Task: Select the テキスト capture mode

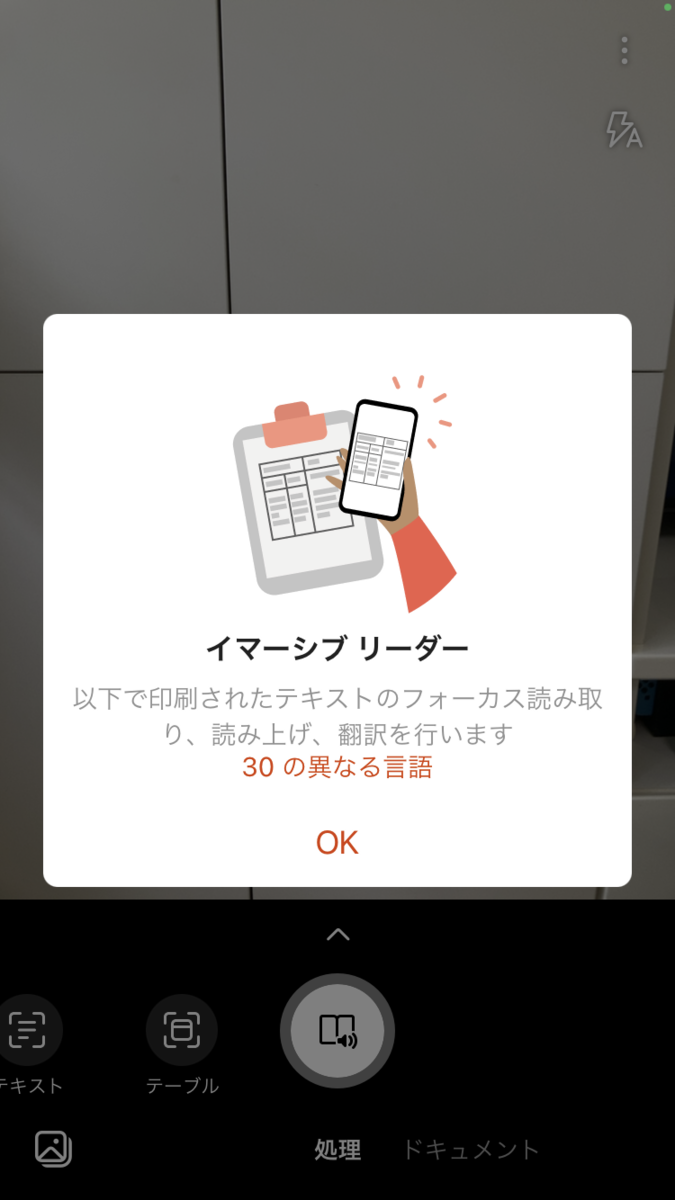Action: pyautogui.click(x=28, y=1030)
